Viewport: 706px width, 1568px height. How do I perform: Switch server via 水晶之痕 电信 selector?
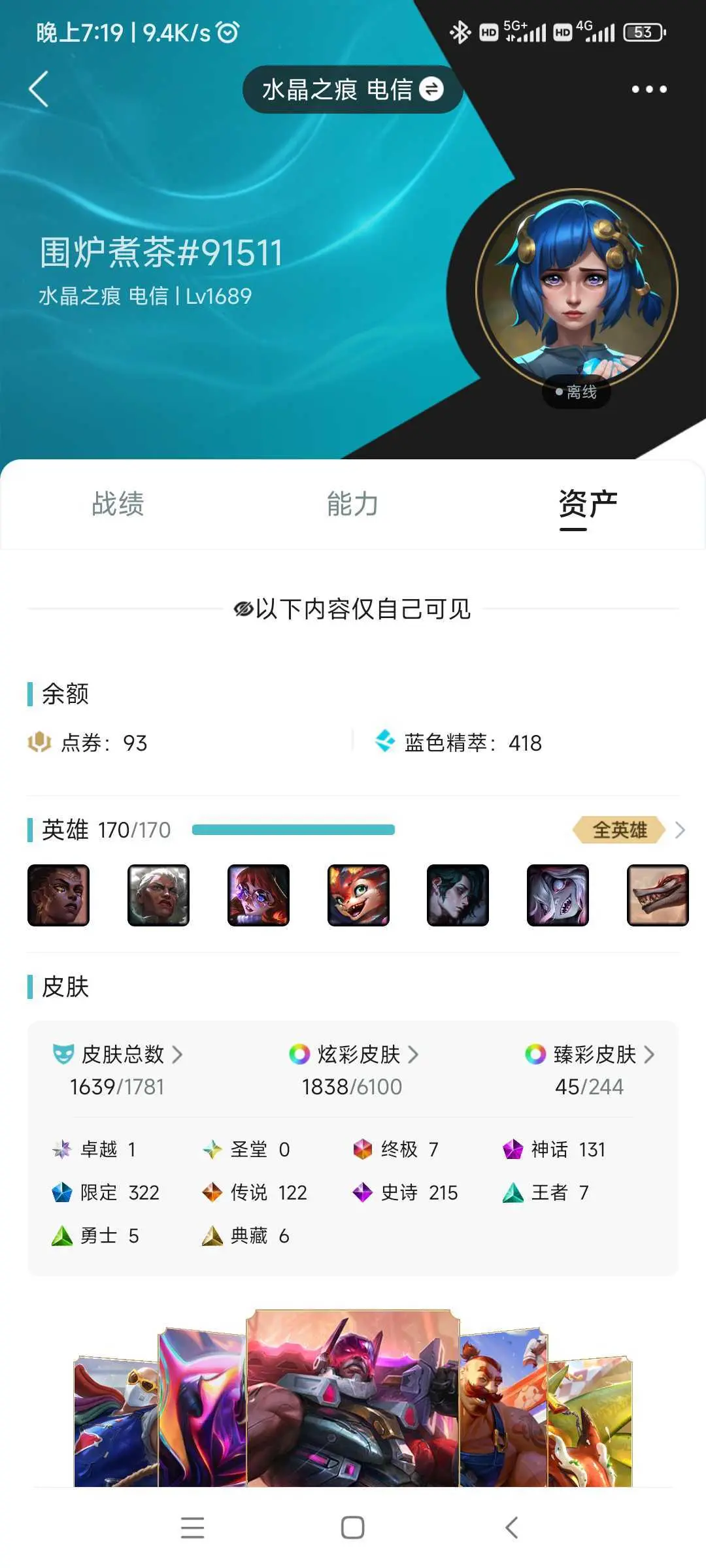pos(352,90)
